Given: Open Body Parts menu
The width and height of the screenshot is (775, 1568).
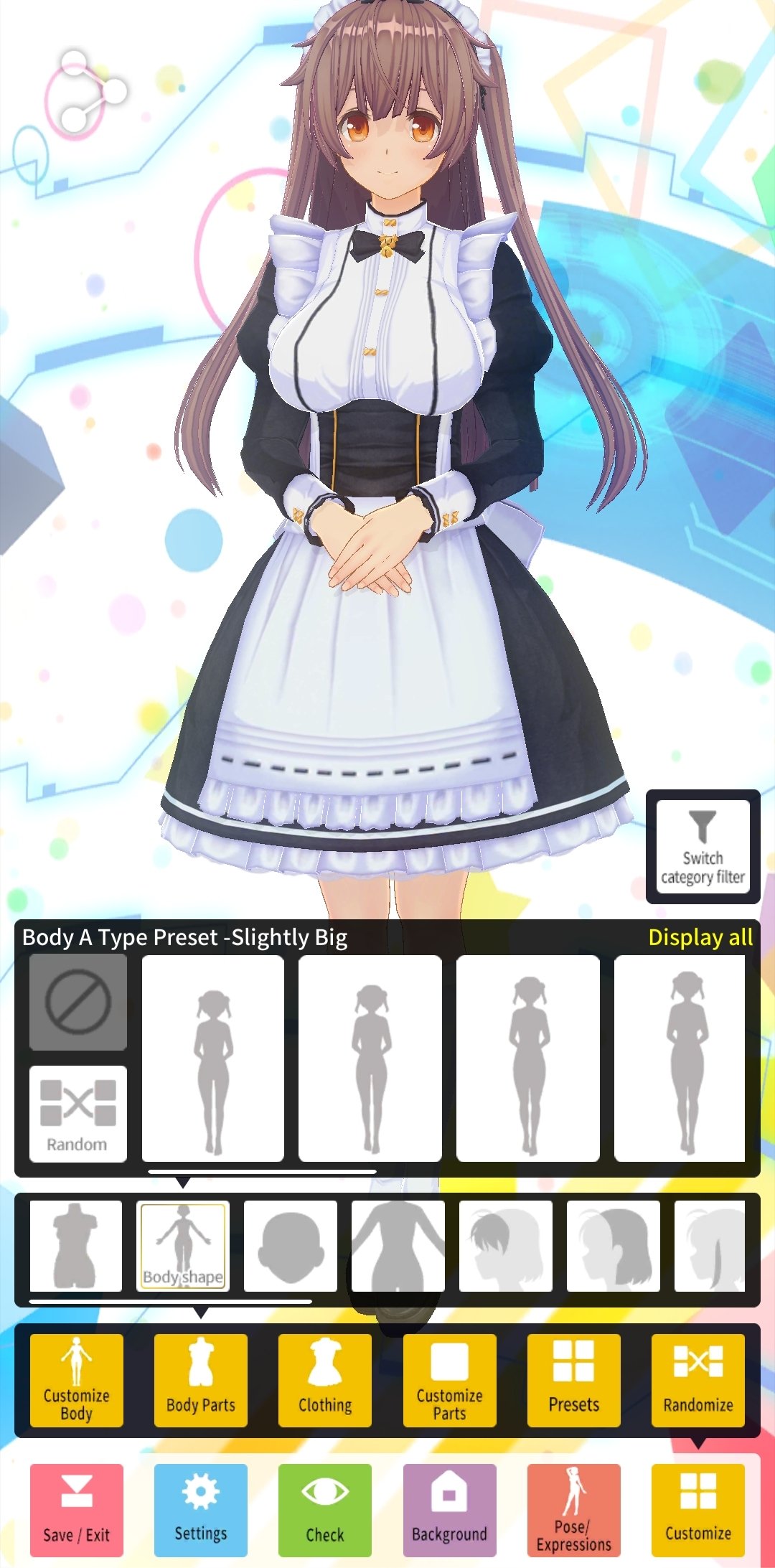Looking at the screenshot, I should [x=201, y=1380].
